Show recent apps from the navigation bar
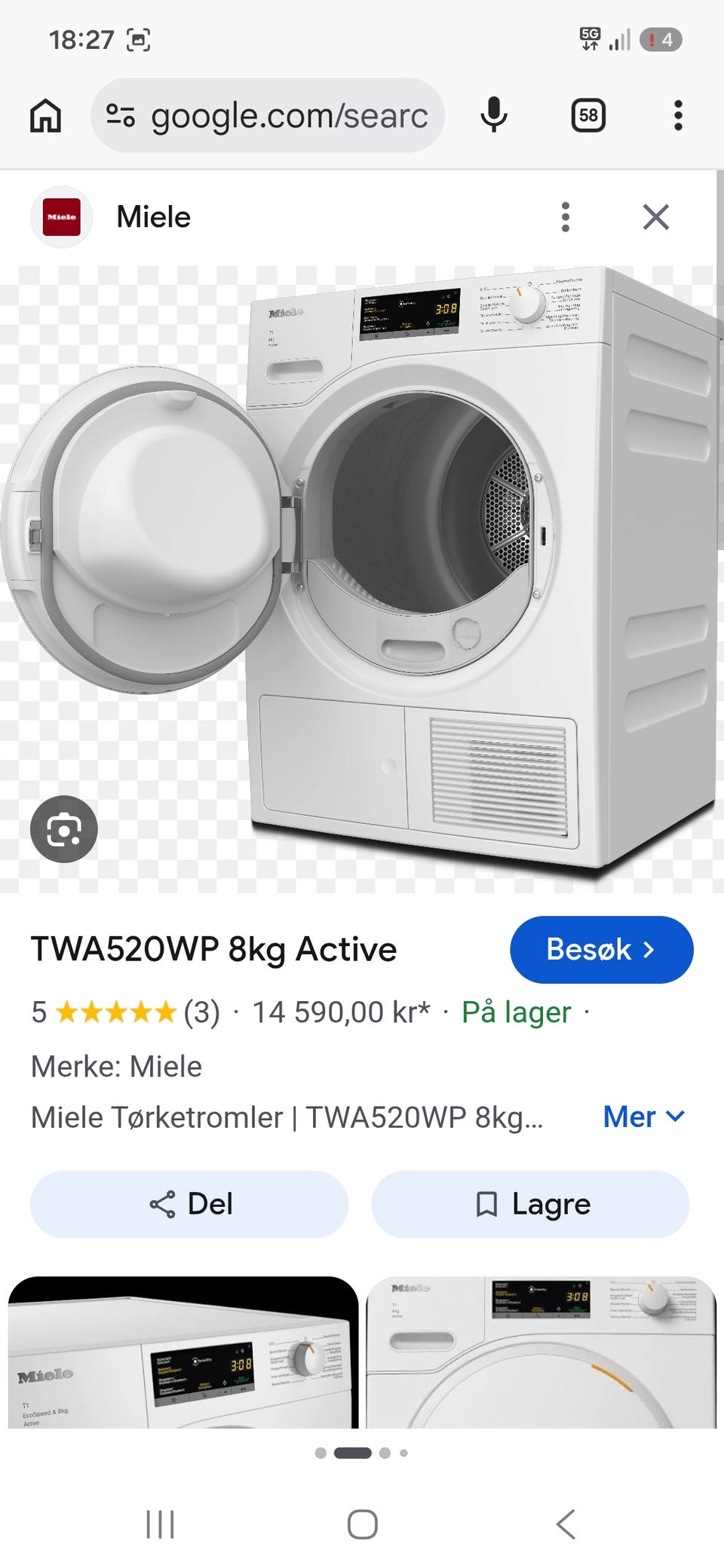This screenshot has height=1568, width=724. 160,1524
